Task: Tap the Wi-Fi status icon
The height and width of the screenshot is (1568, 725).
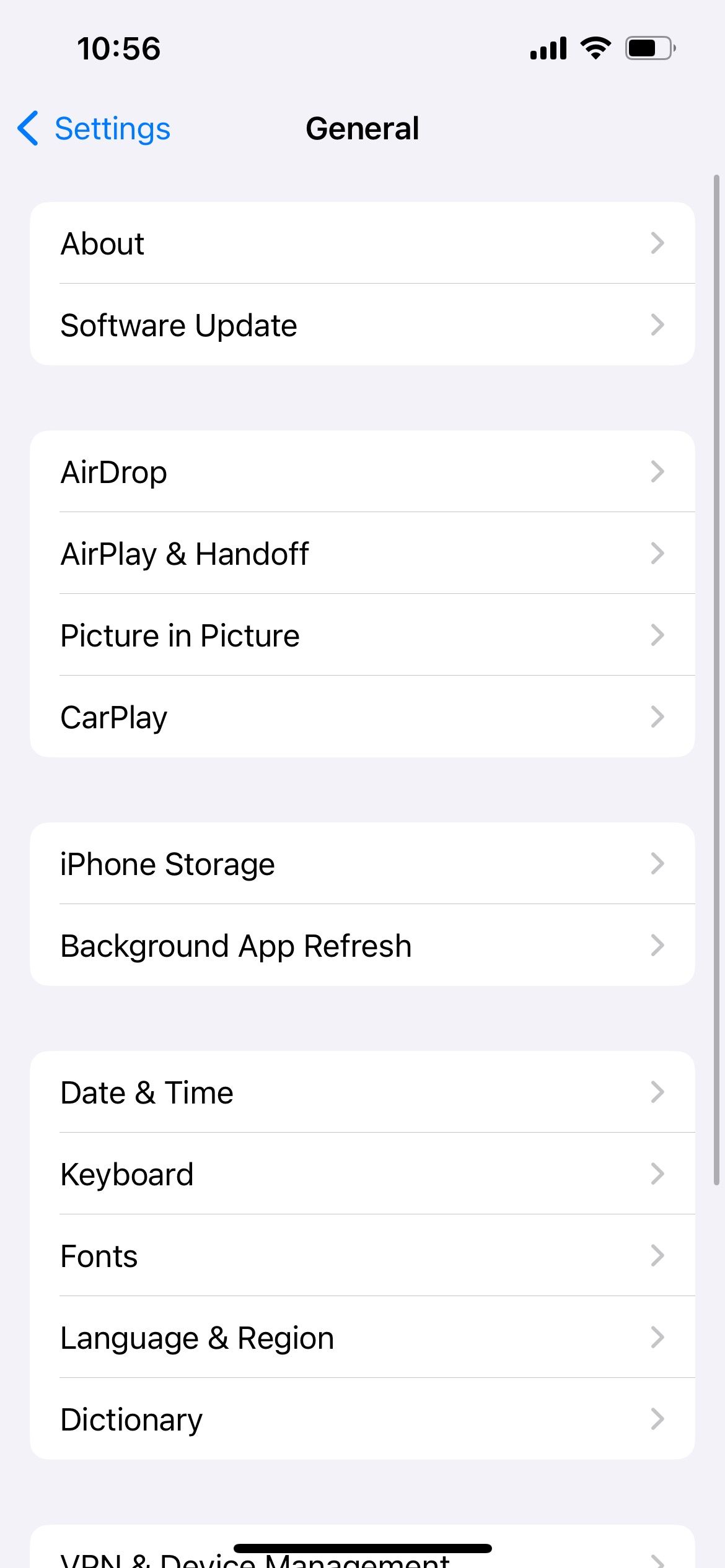Action: (596, 48)
